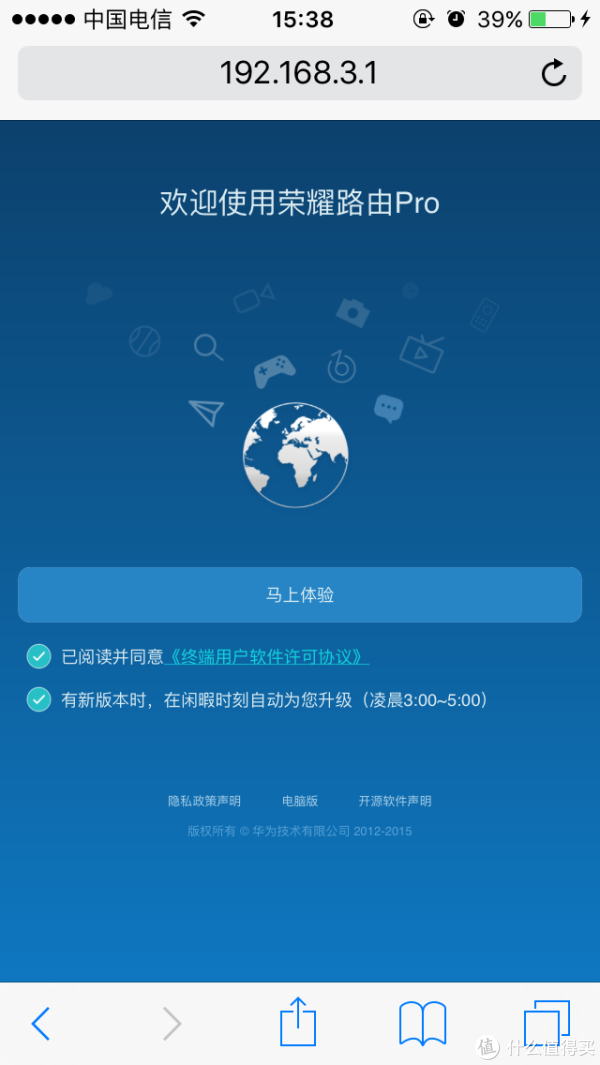Image resolution: width=600 pixels, height=1065 pixels.
Task: Open Safari bookmarks
Action: click(422, 1023)
